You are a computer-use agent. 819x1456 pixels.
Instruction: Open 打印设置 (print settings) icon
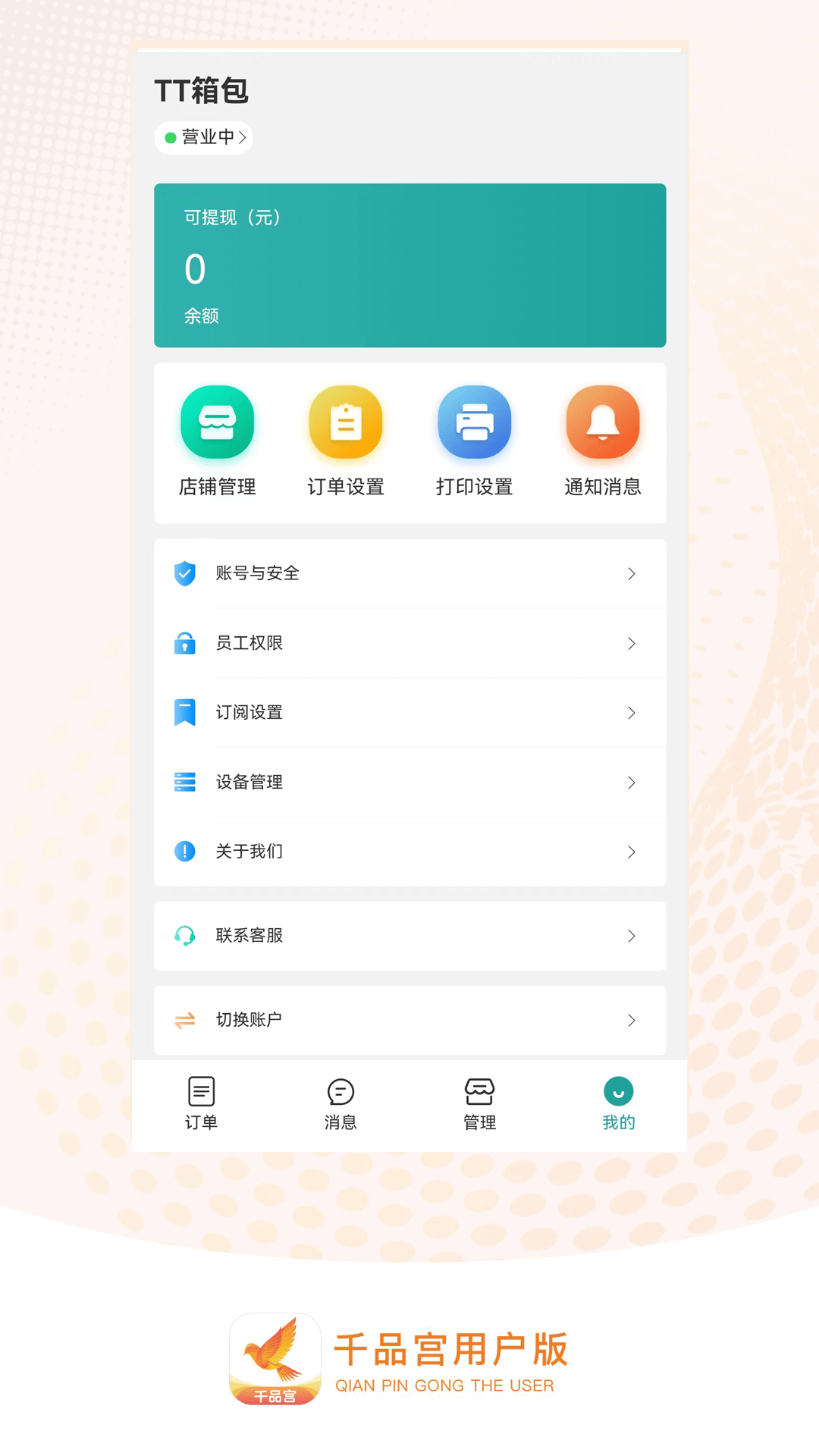[x=474, y=422]
